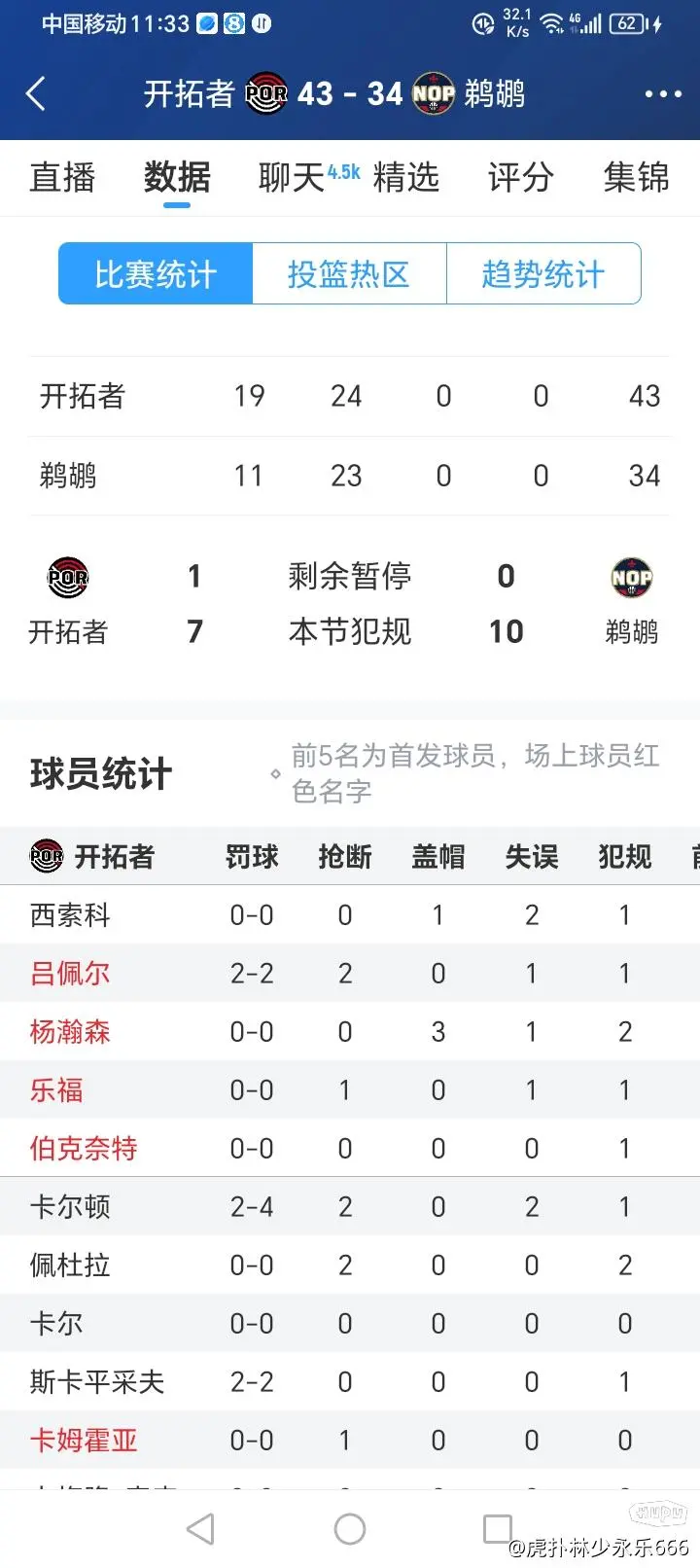The width and height of the screenshot is (700, 1568).
Task: Go to the 集锦 tab
Action: pyautogui.click(x=636, y=177)
